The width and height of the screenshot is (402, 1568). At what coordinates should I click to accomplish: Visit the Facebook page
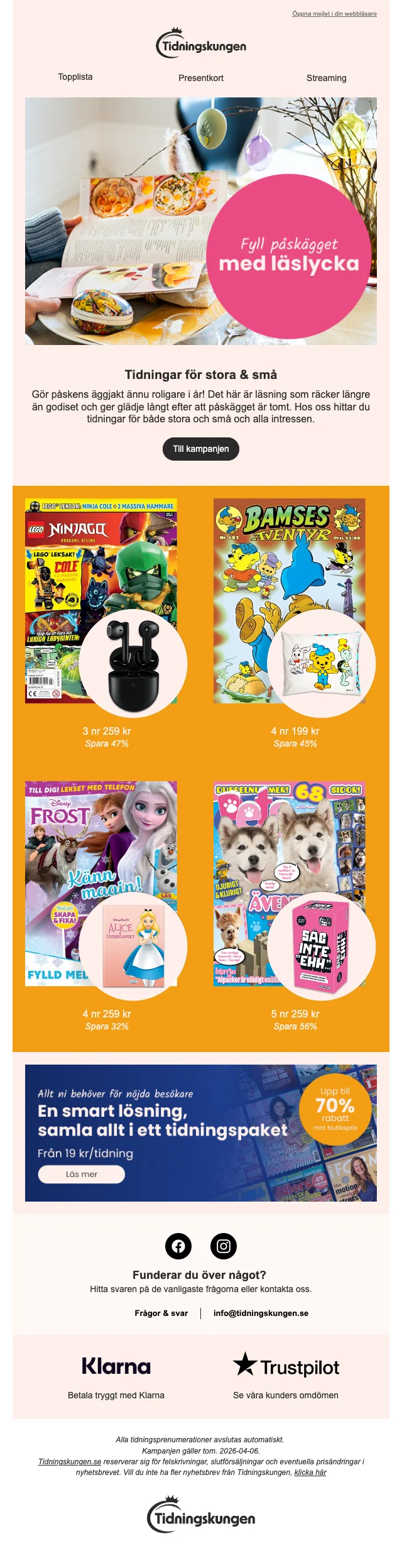pyautogui.click(x=178, y=1246)
